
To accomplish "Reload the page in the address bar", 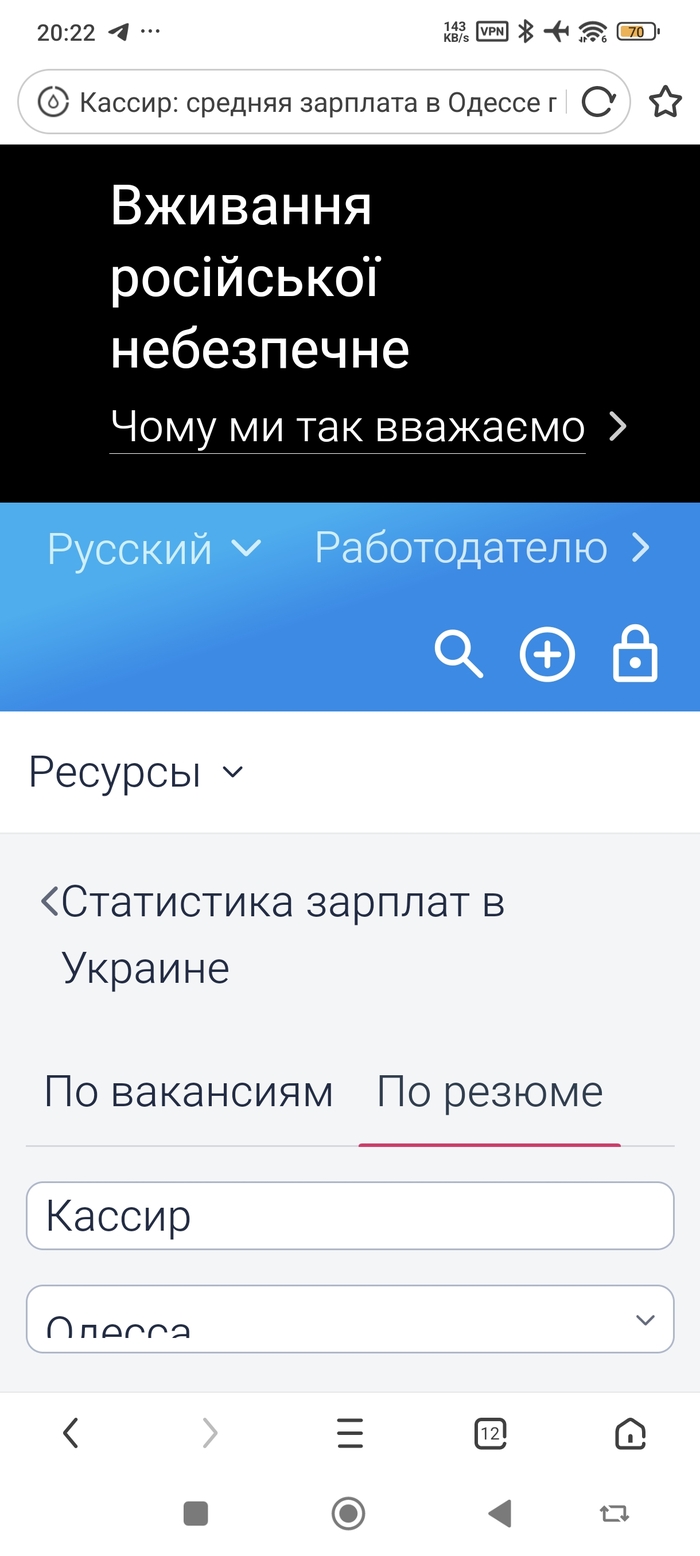I will (x=597, y=102).
